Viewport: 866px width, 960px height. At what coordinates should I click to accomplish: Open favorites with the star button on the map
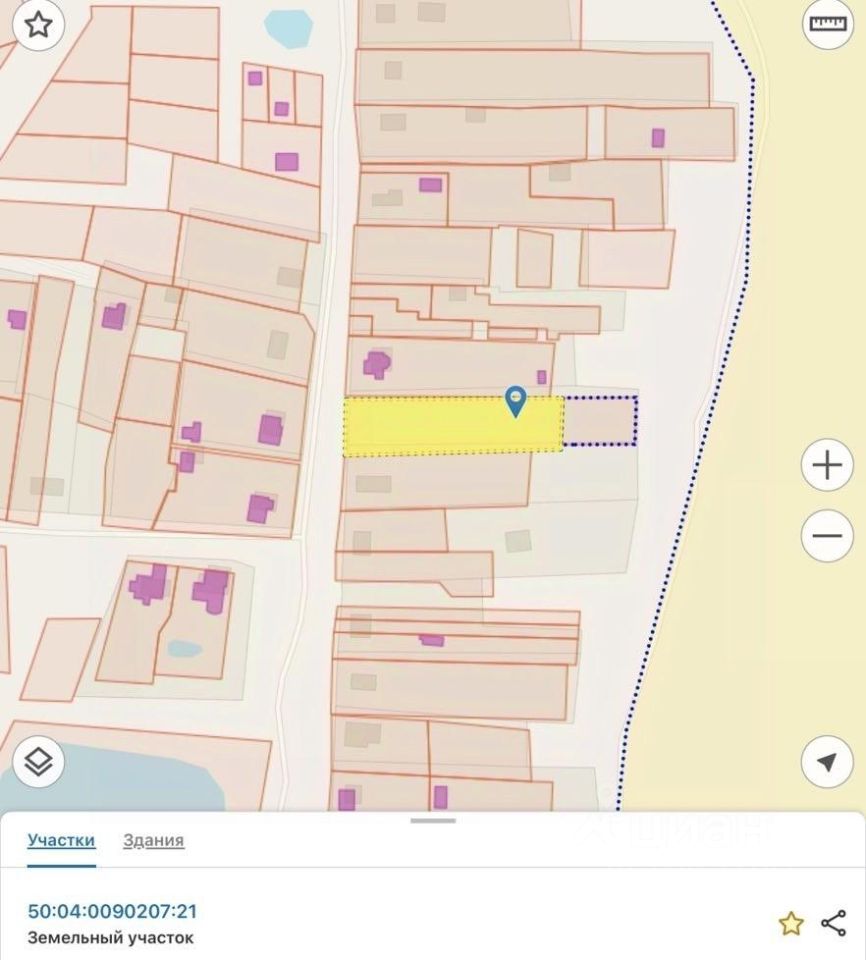coord(38,25)
